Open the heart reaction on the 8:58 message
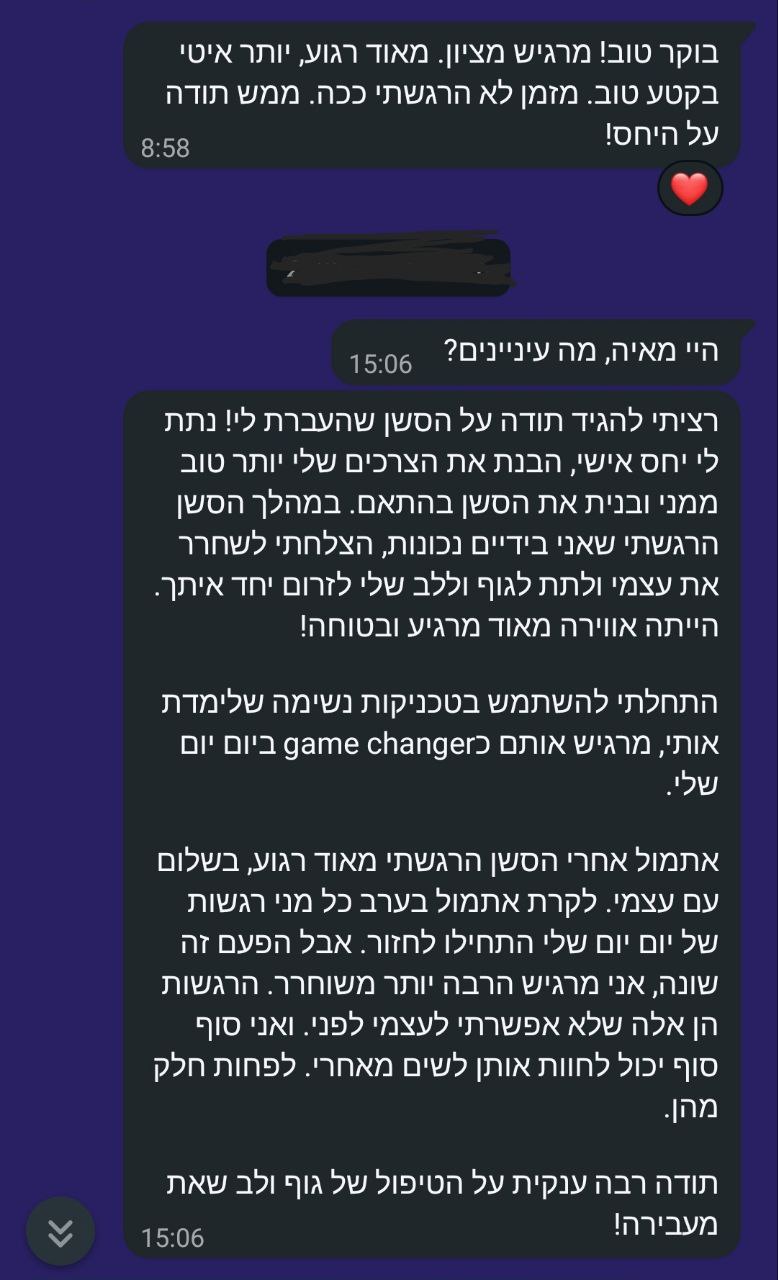 [x=689, y=188]
